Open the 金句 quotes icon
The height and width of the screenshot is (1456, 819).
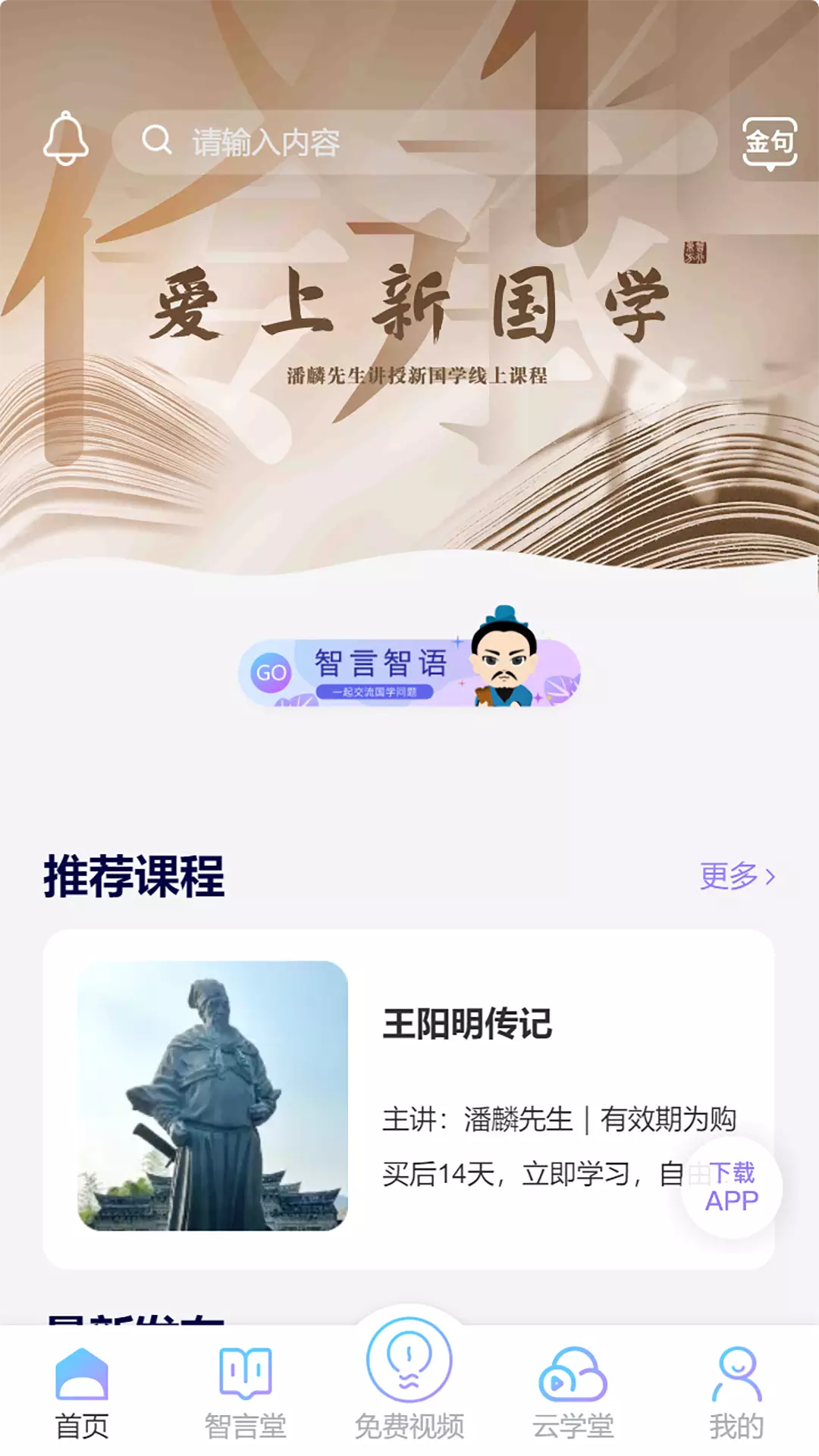point(769,143)
